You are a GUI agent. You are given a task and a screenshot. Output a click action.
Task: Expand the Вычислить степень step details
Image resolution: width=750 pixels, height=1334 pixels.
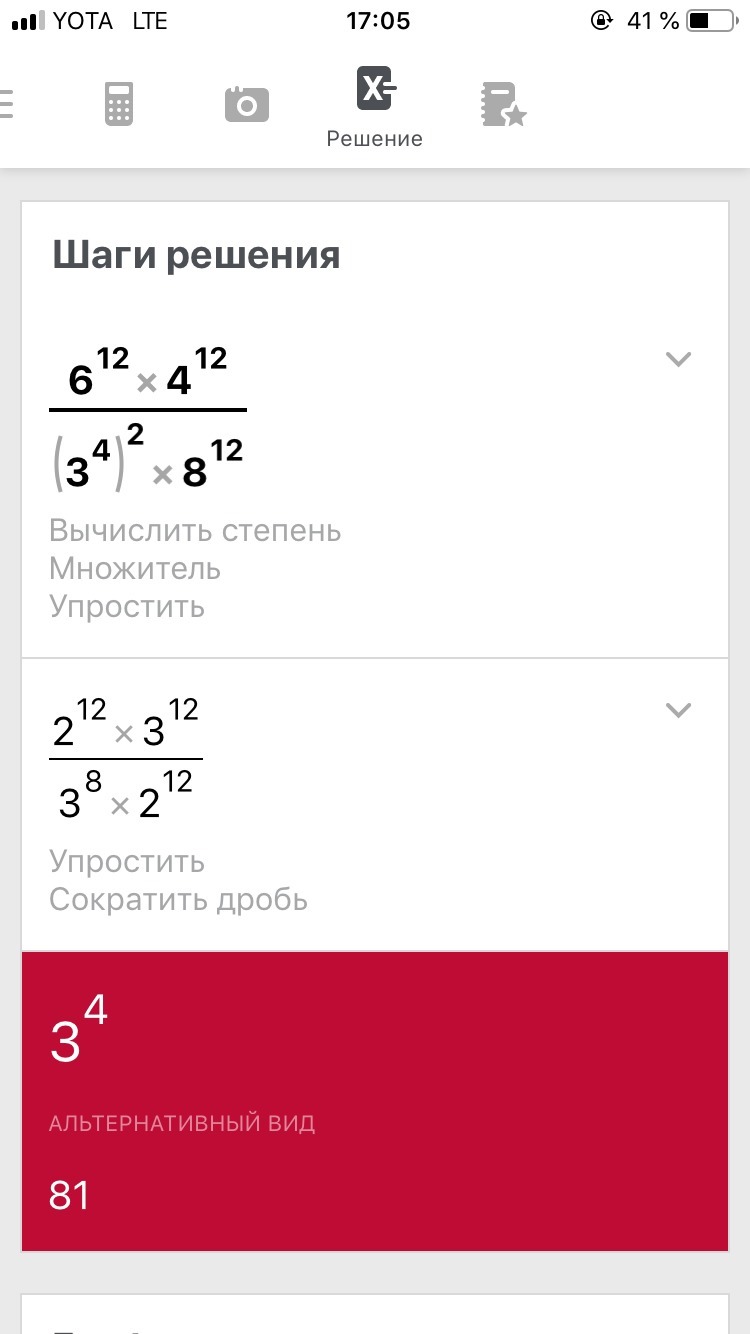tap(678, 359)
